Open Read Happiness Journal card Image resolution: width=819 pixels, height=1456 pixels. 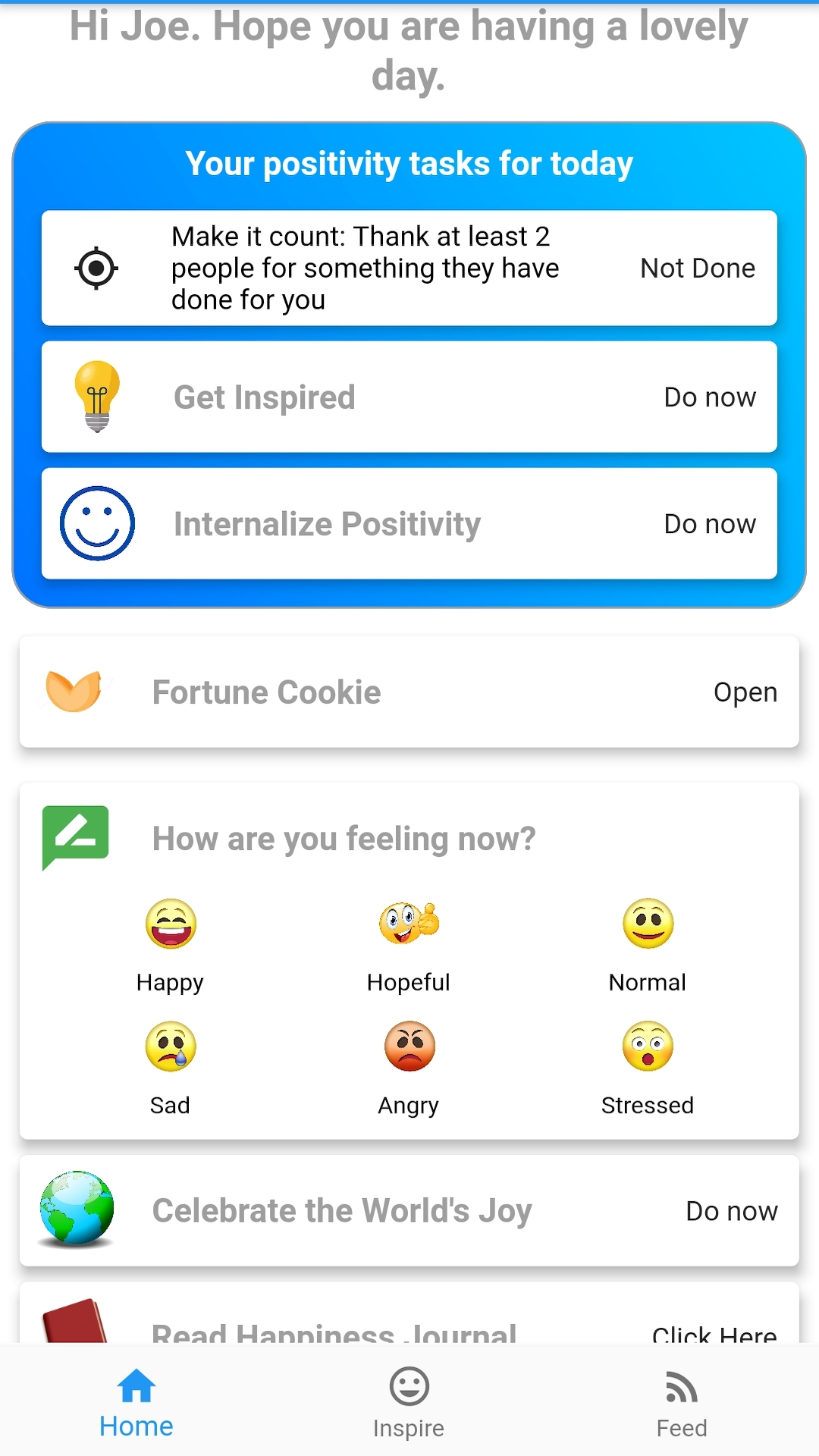pos(714,1332)
